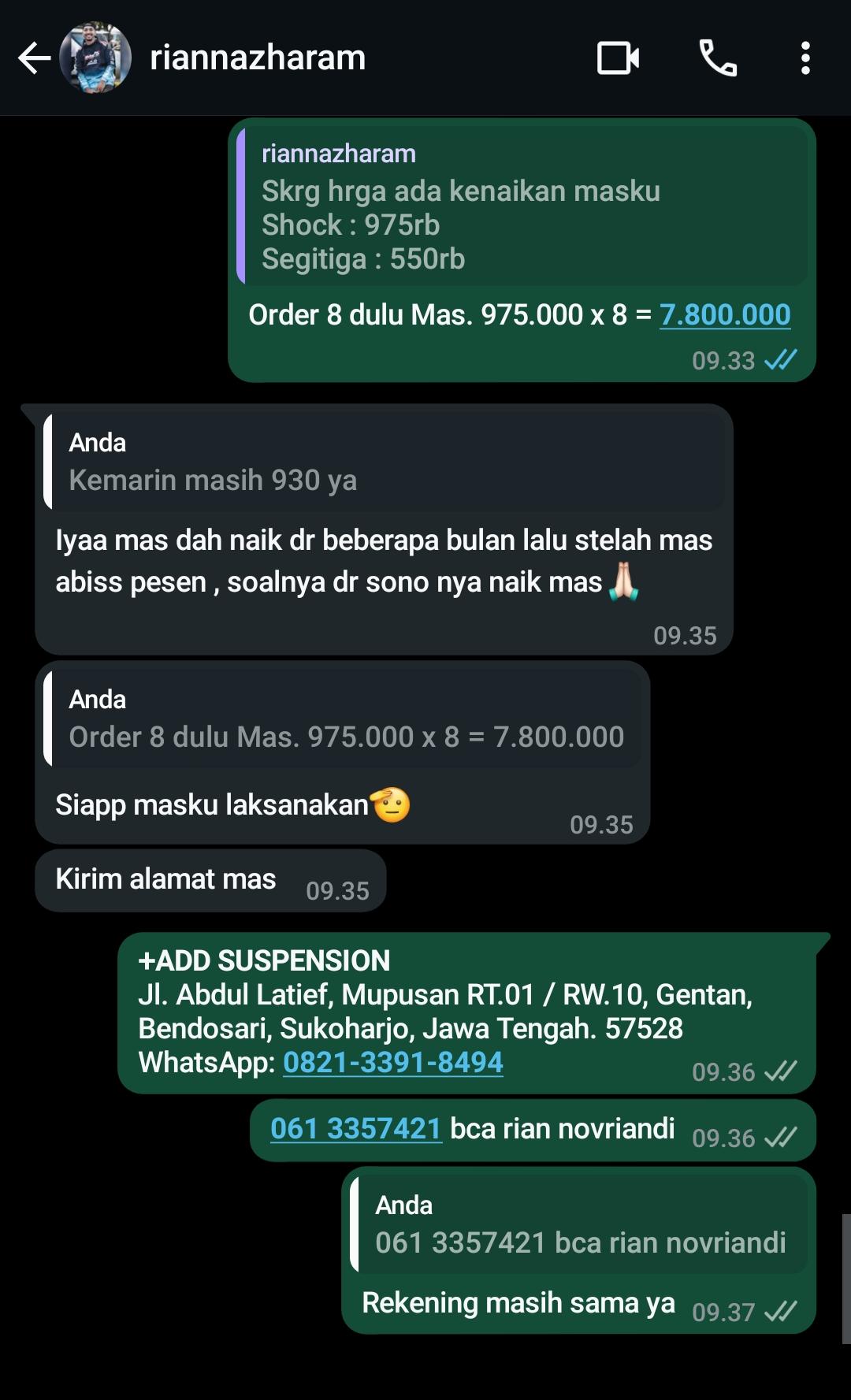Viewport: 851px width, 1400px height.
Task: Open riannazharam's profile photo
Action: pos(95,58)
